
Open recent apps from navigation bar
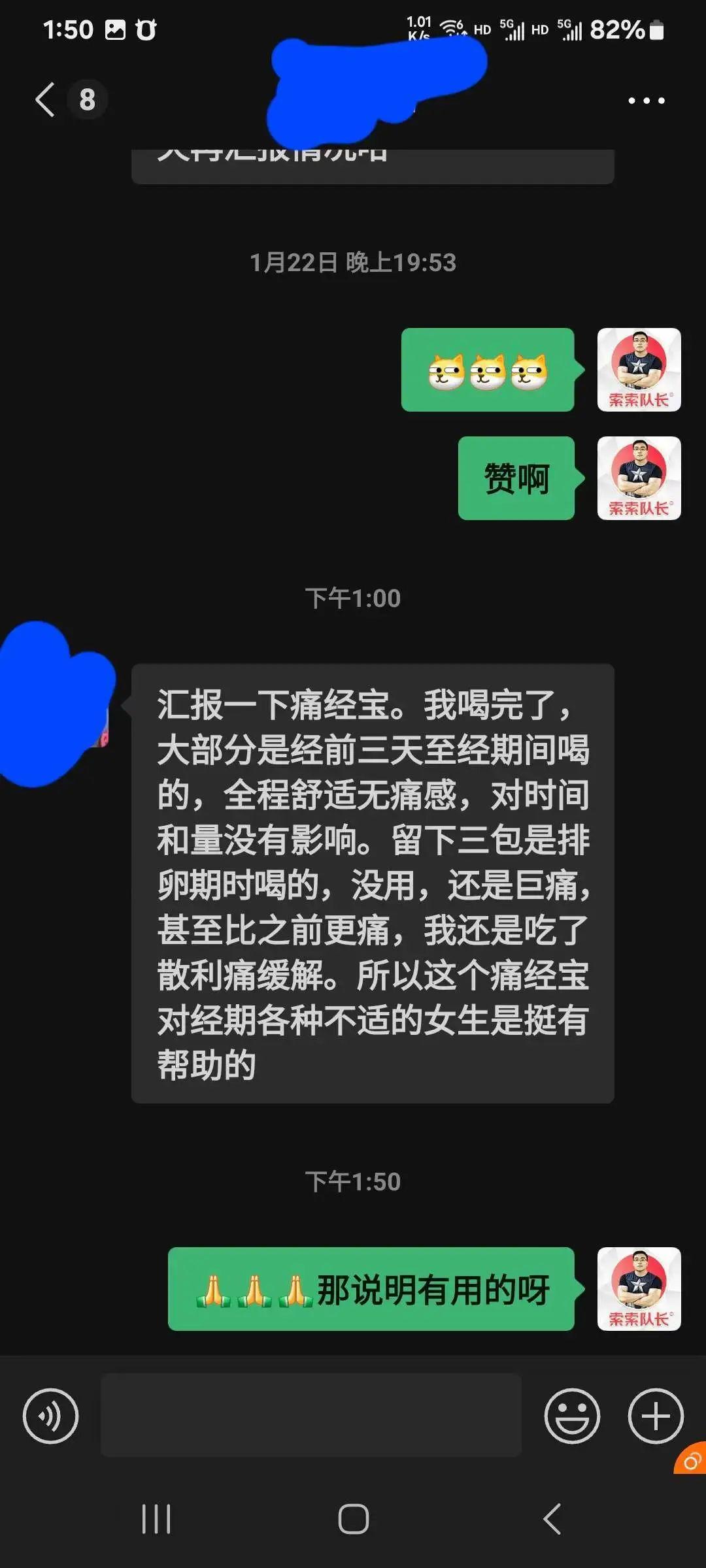[156, 1519]
